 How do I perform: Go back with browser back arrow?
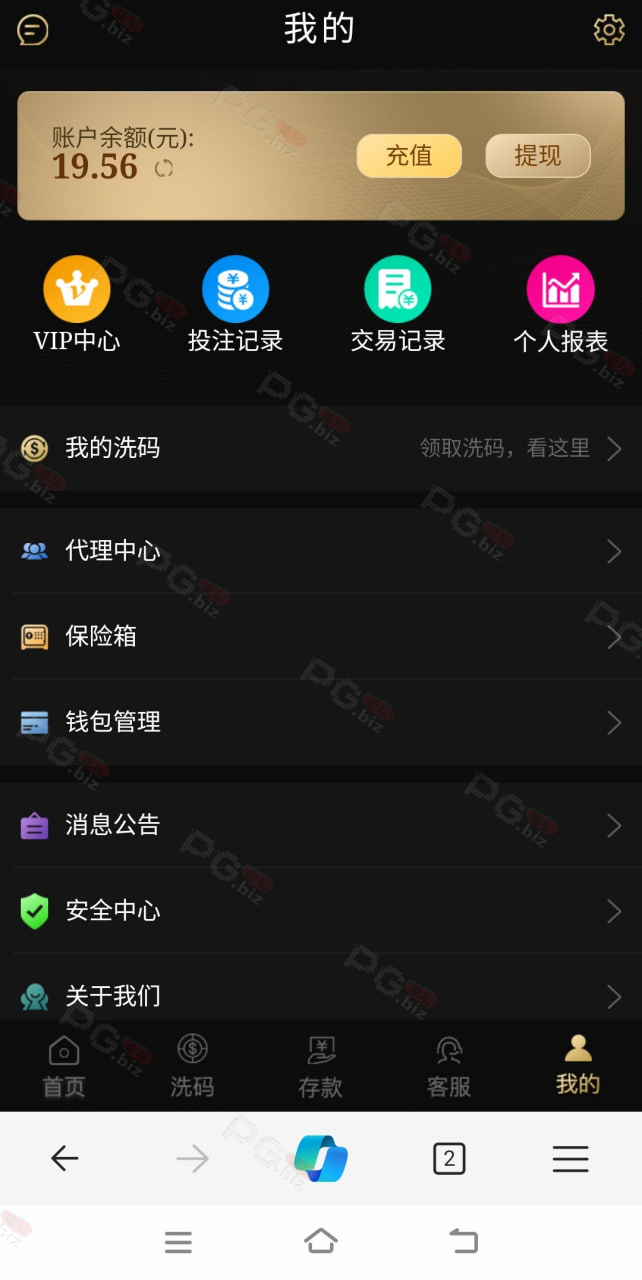(64, 1158)
